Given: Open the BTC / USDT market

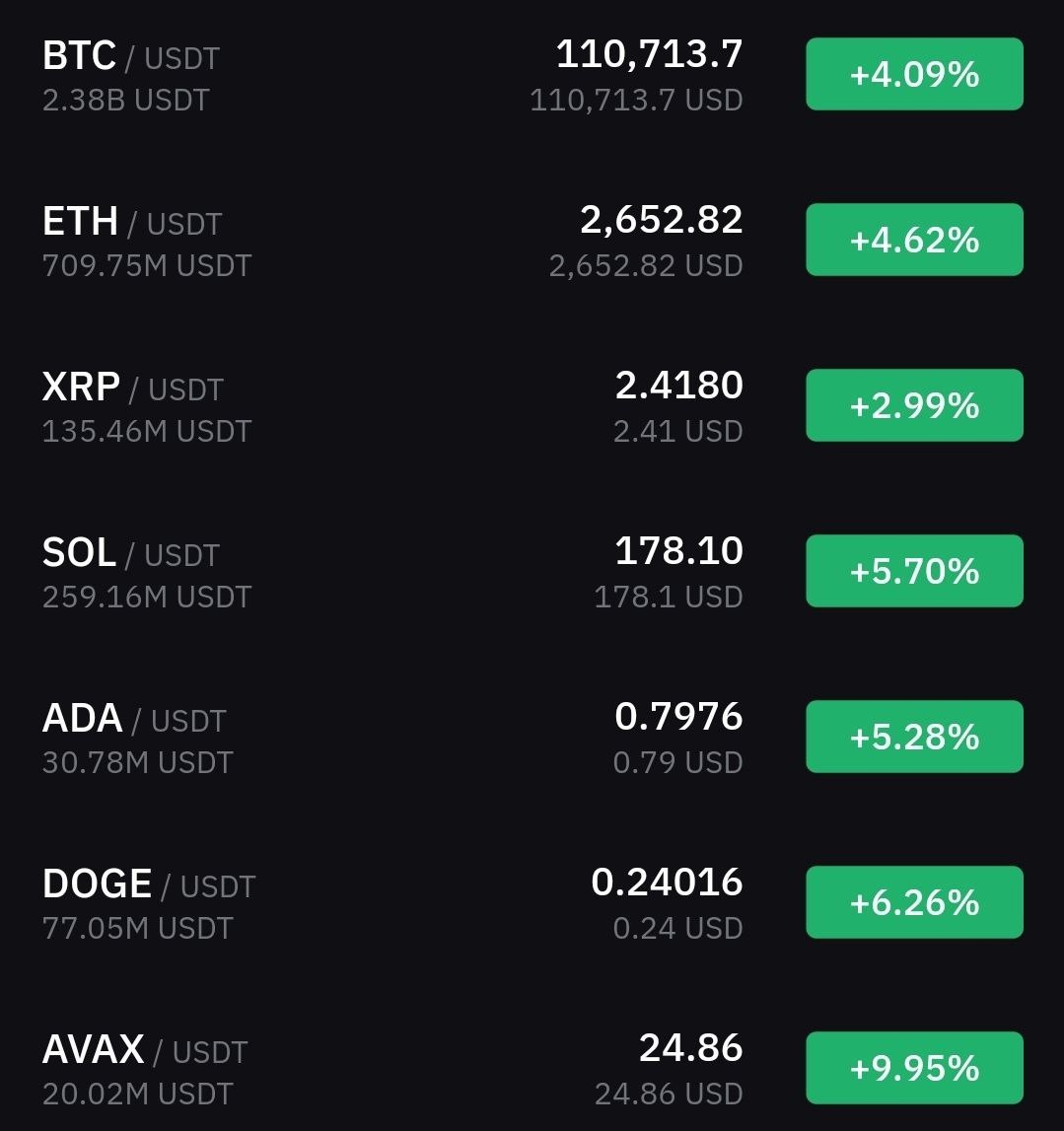Looking at the screenshot, I should pyautogui.click(x=131, y=57).
